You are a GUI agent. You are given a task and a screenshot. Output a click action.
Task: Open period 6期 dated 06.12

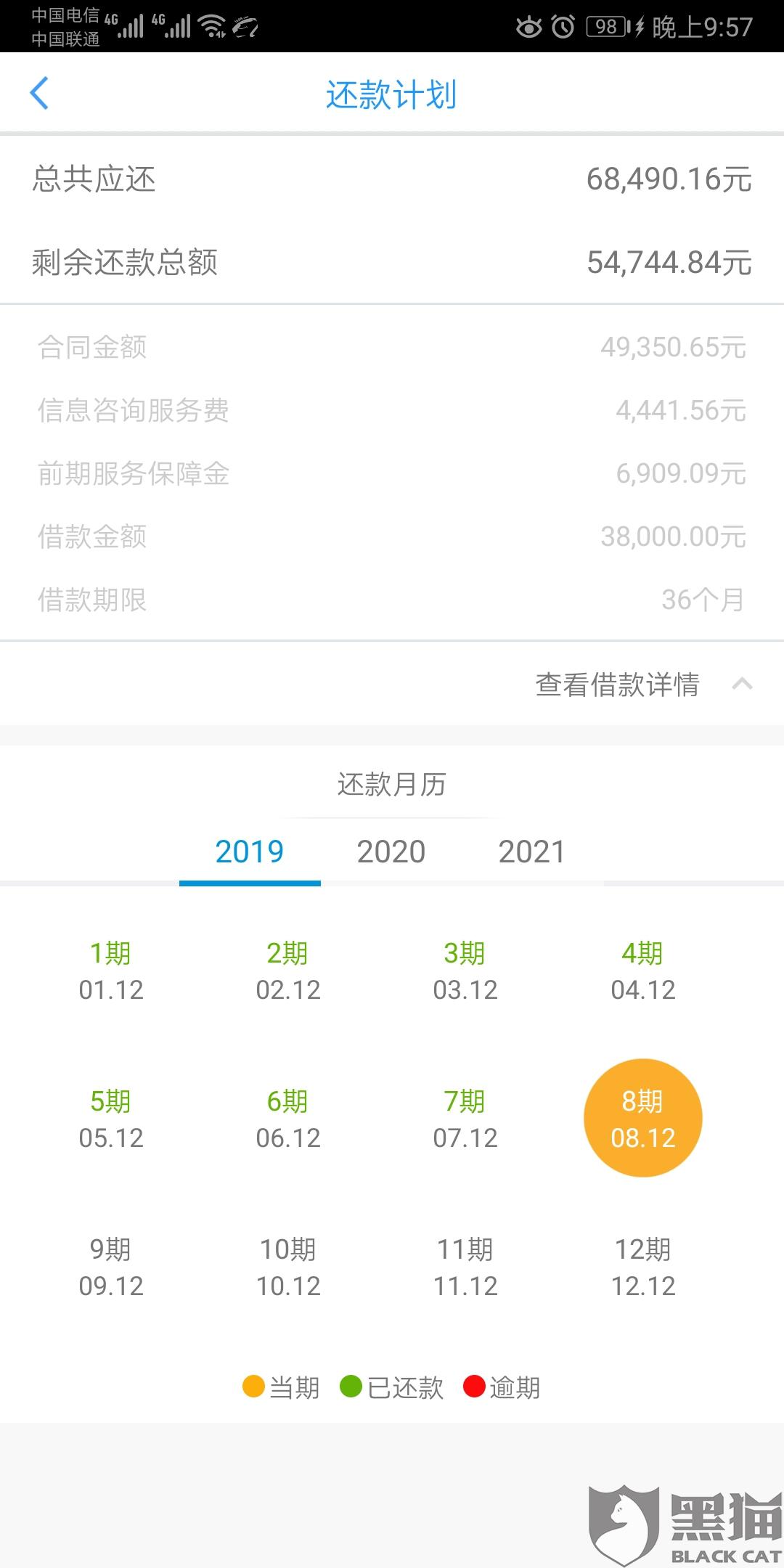(x=288, y=1119)
